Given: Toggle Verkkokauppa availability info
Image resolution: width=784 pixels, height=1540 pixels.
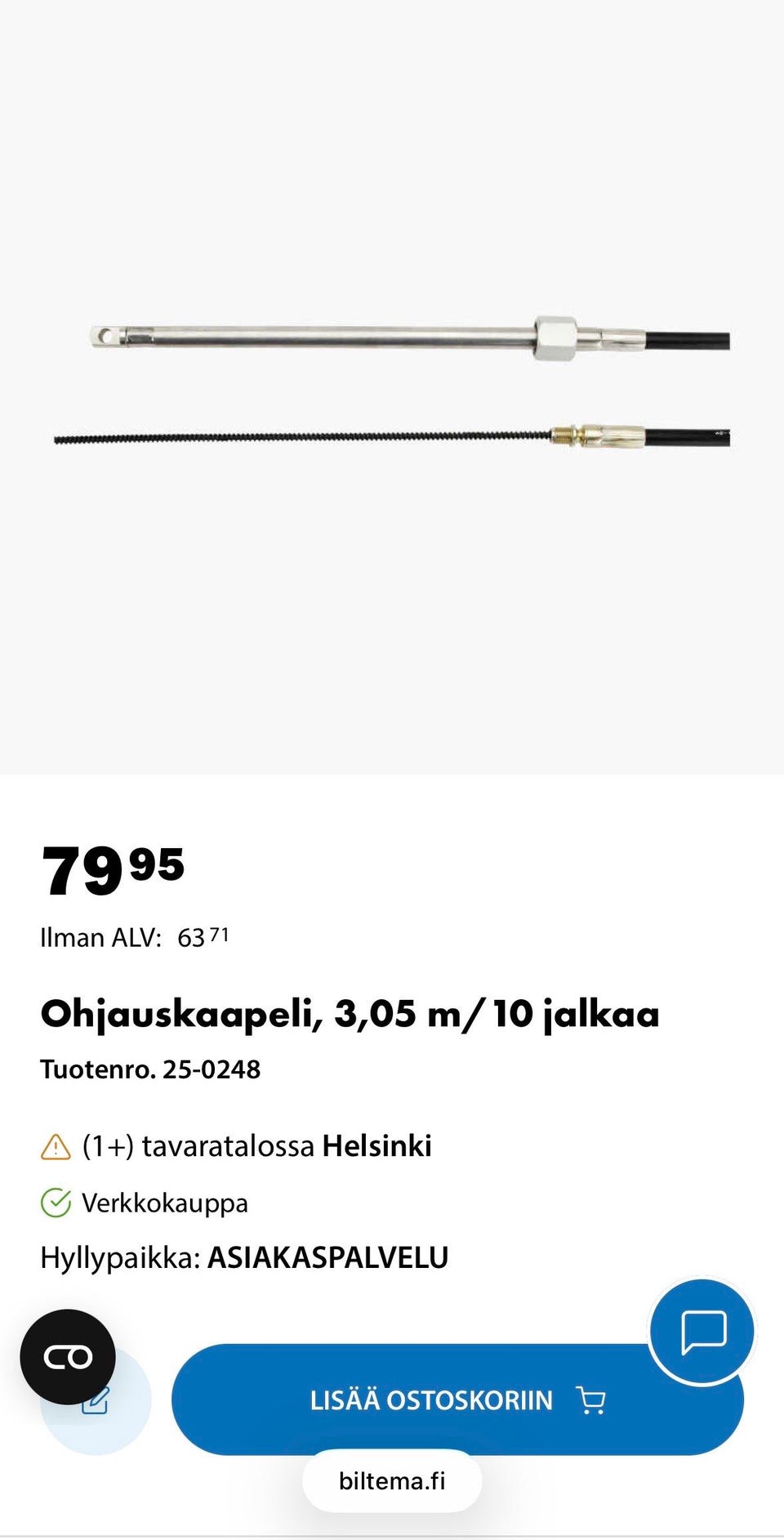Looking at the screenshot, I should click(165, 1202).
